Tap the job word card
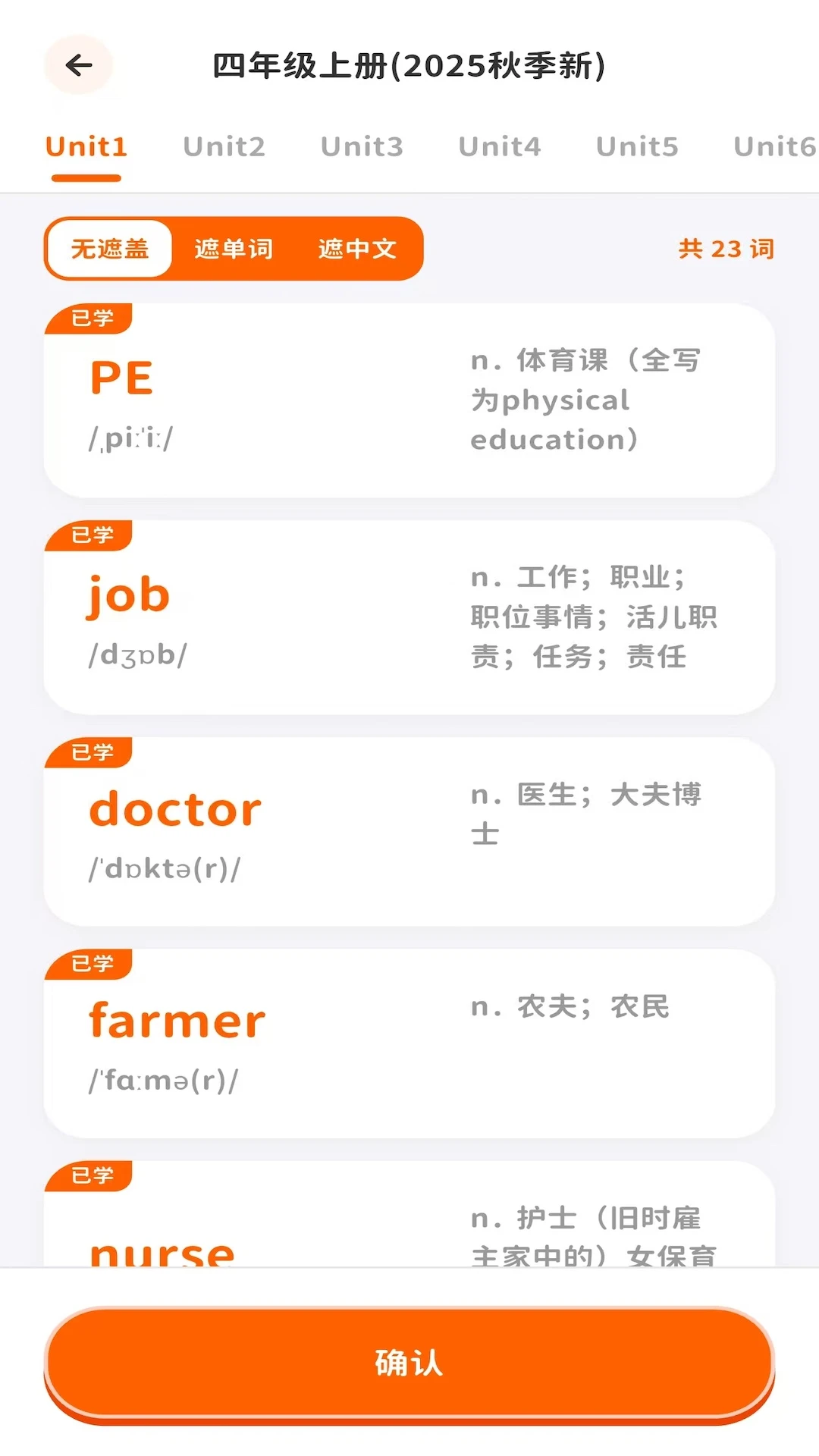 pyautogui.click(x=409, y=617)
